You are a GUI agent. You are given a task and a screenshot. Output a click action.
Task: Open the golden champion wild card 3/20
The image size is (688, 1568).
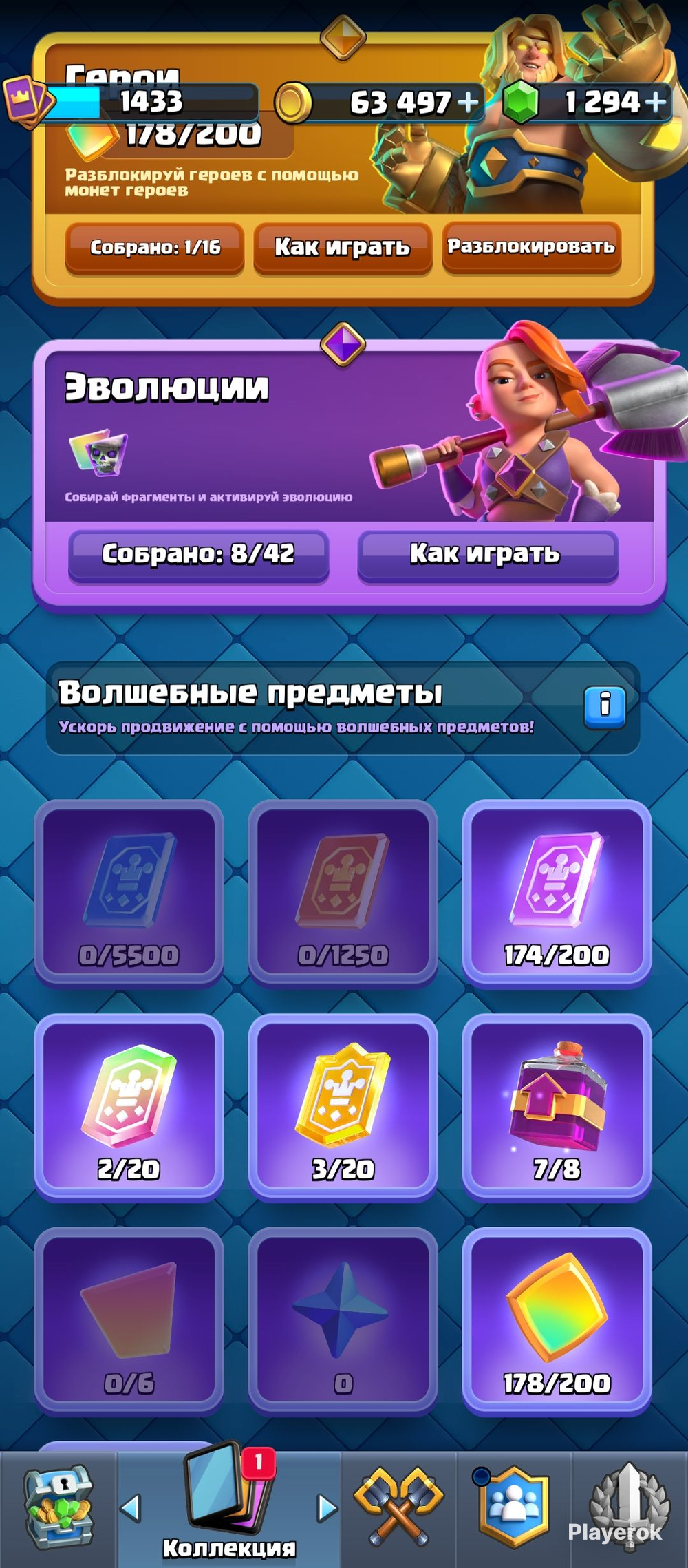pyautogui.click(x=343, y=1107)
